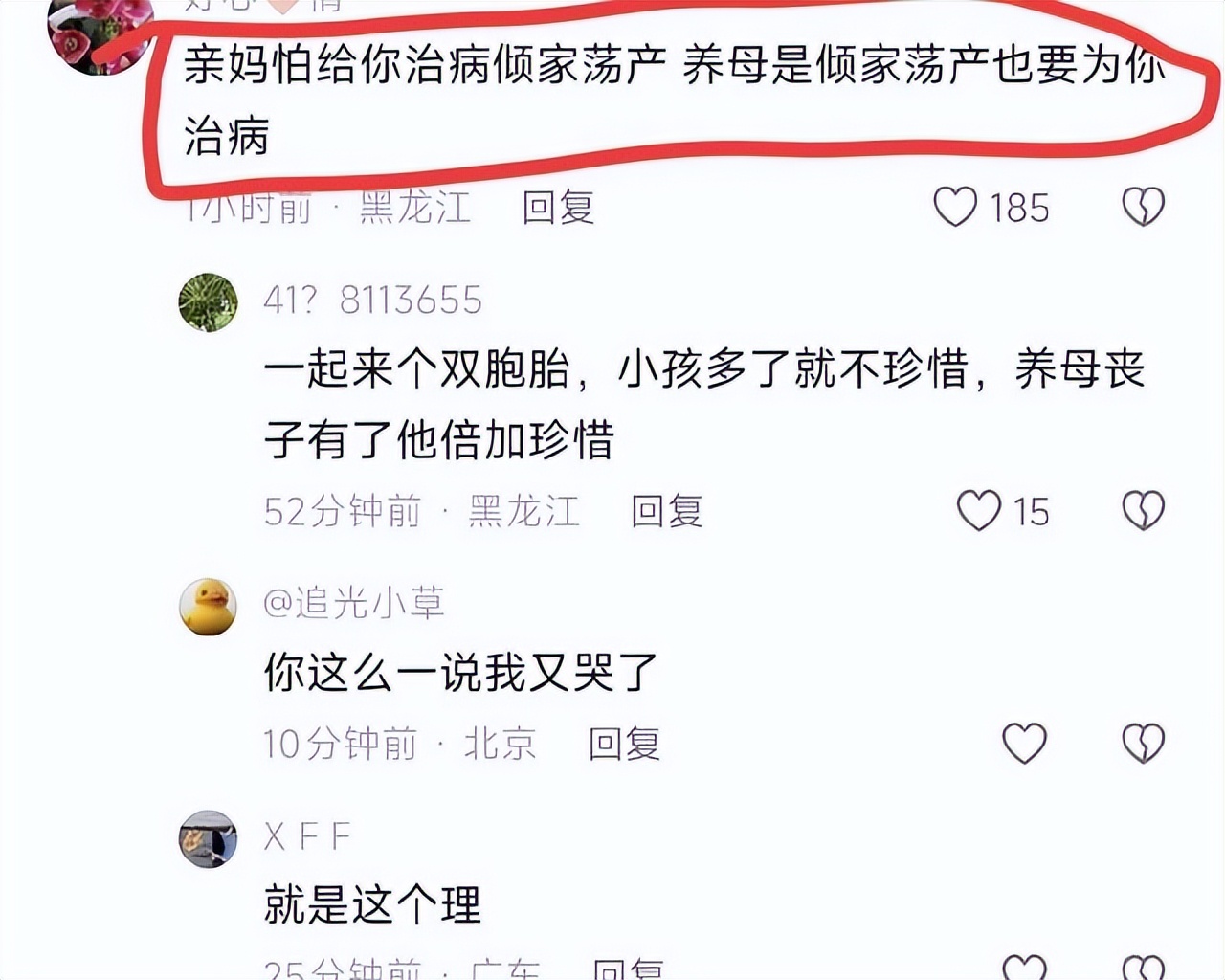The image size is (1225, 980).
Task: Tap the duck avatar of 追光小草
Action: pyautogui.click(x=208, y=607)
